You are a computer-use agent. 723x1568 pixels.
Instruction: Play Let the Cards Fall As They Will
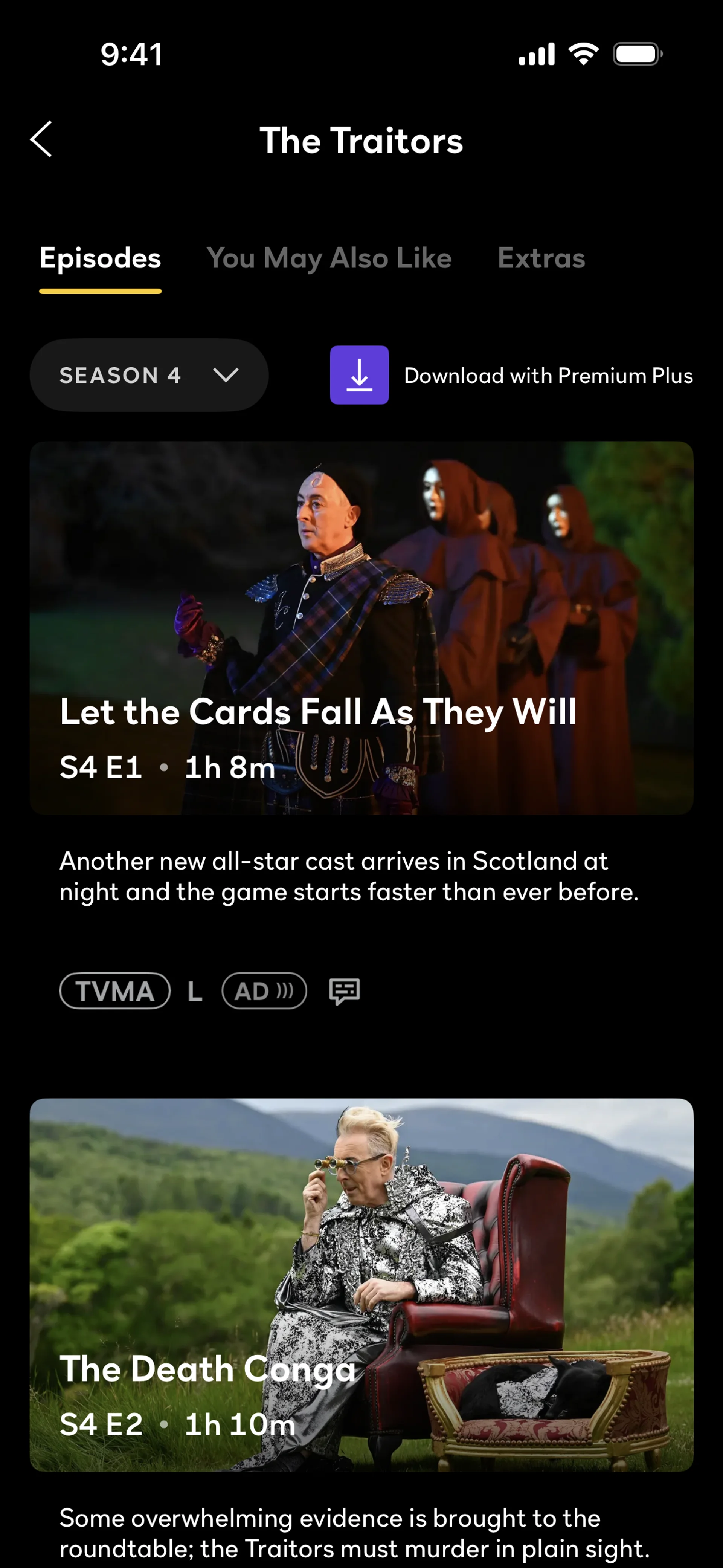(361, 627)
